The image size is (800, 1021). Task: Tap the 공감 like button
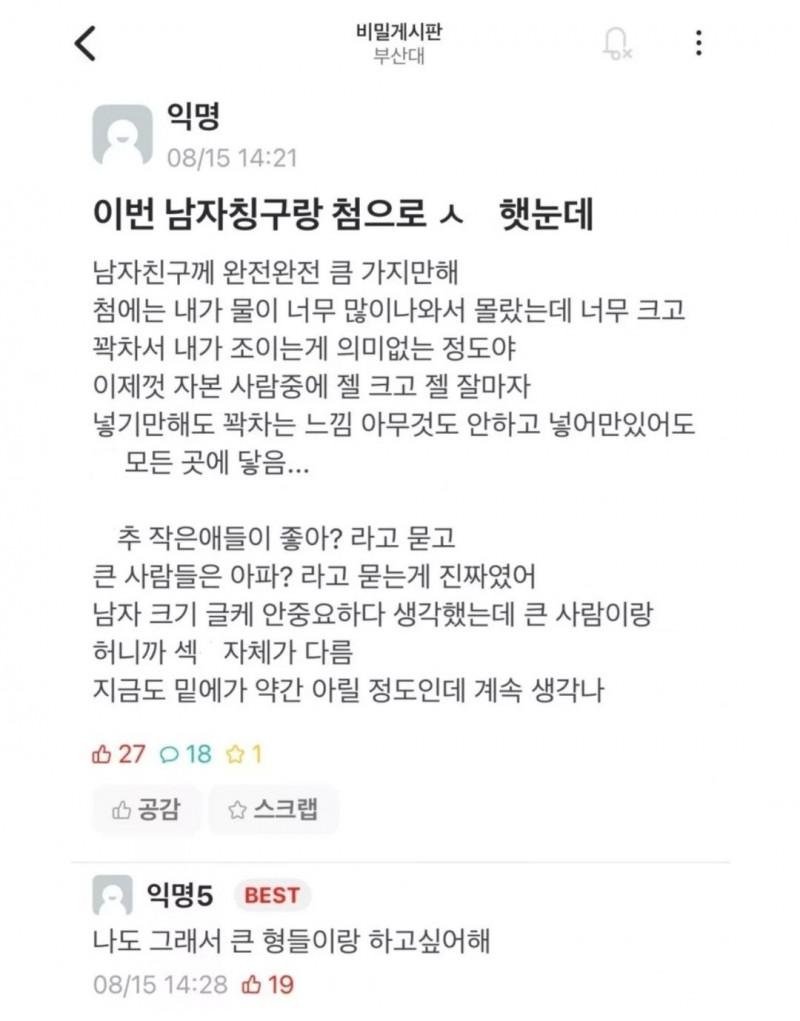coord(147,809)
